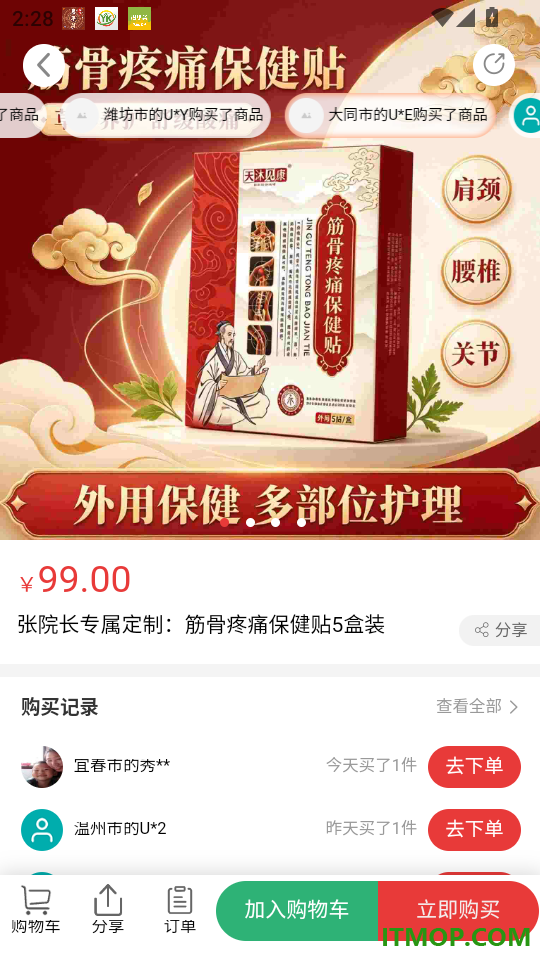540x960 pixels.
Task: Go back using the top-left arrow
Action: [x=43, y=65]
